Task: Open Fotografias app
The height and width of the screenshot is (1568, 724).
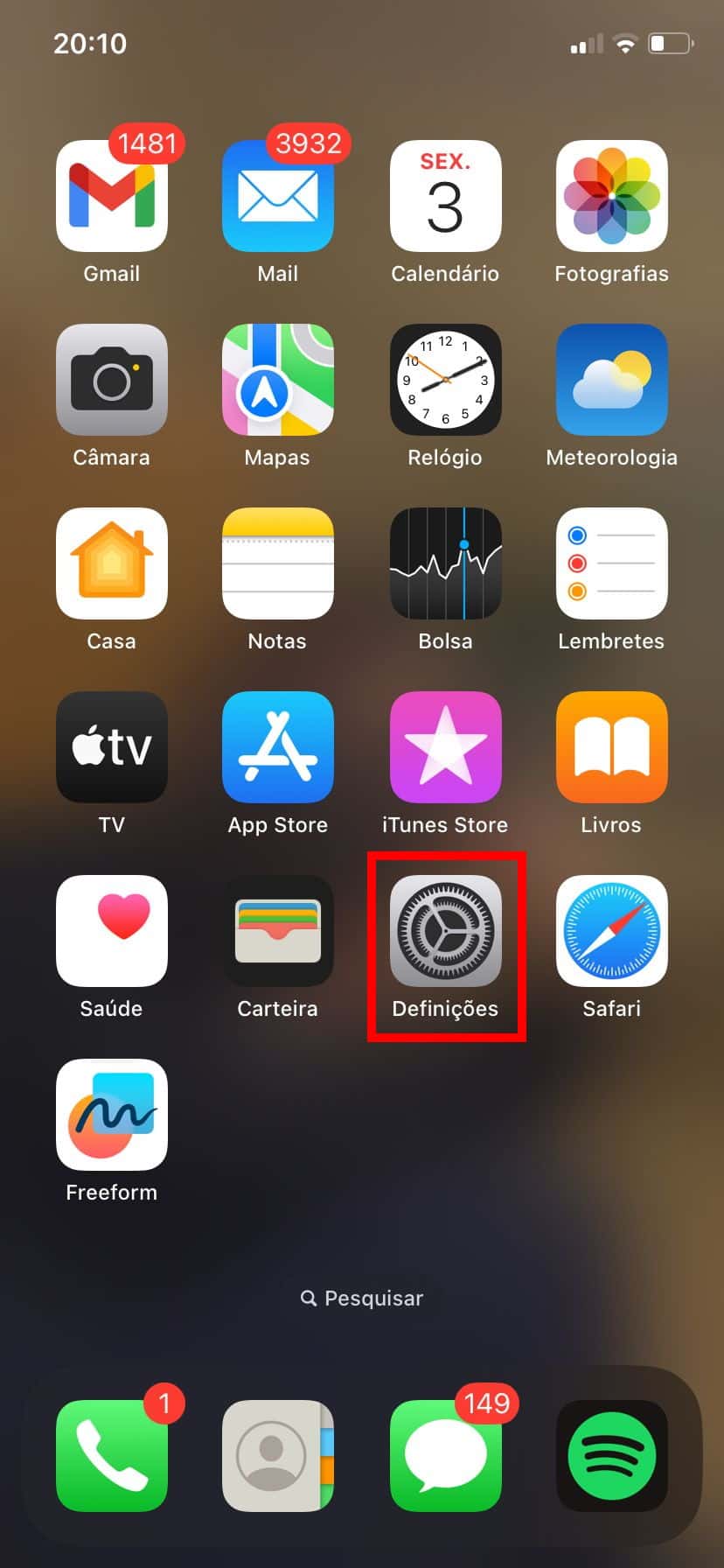Action: click(611, 196)
